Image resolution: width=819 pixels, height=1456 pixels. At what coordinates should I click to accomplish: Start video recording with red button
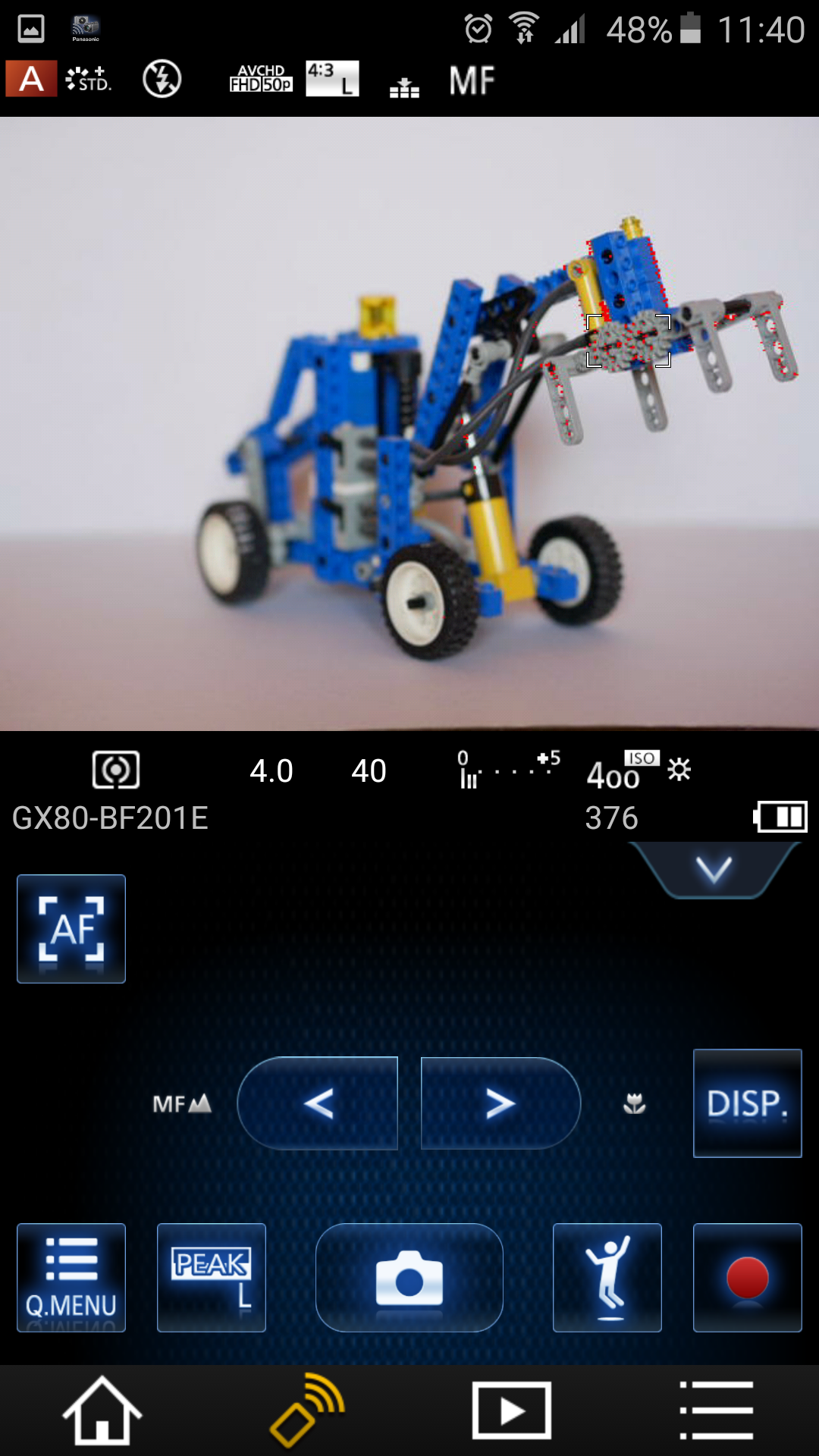(x=747, y=1278)
